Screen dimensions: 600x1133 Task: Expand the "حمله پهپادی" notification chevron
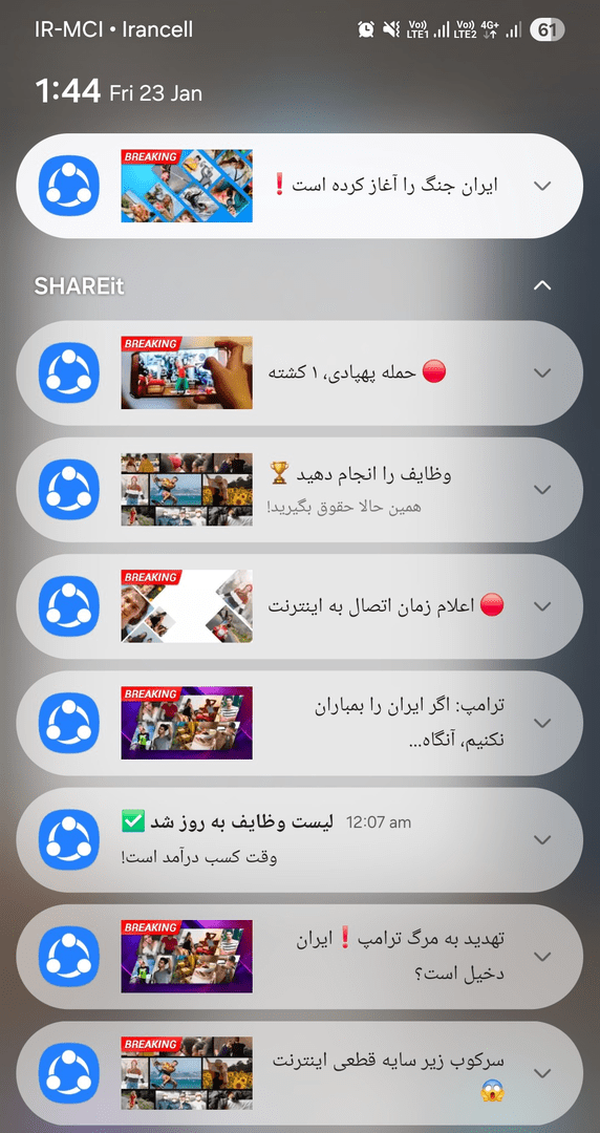click(x=542, y=373)
